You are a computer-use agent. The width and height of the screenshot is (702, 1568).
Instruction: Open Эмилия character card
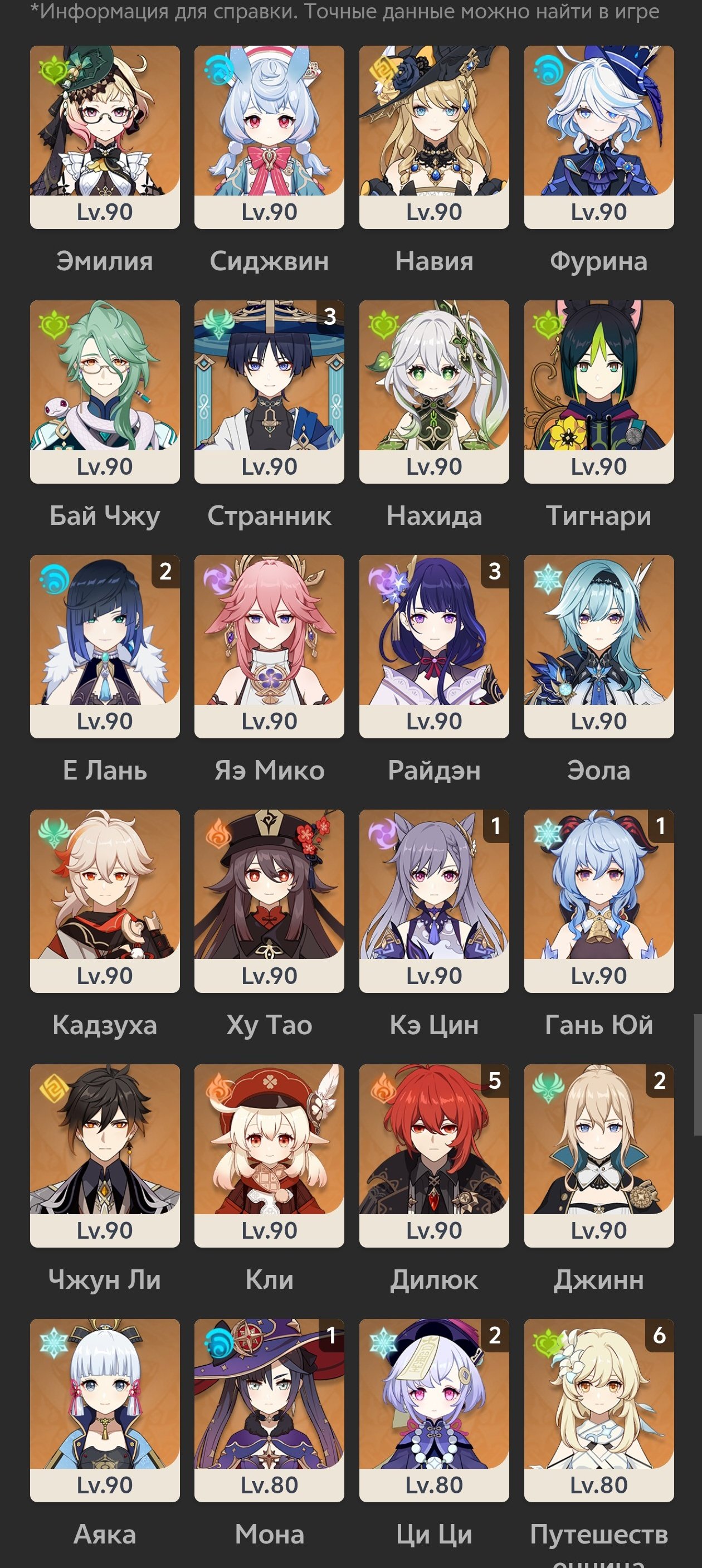105,137
